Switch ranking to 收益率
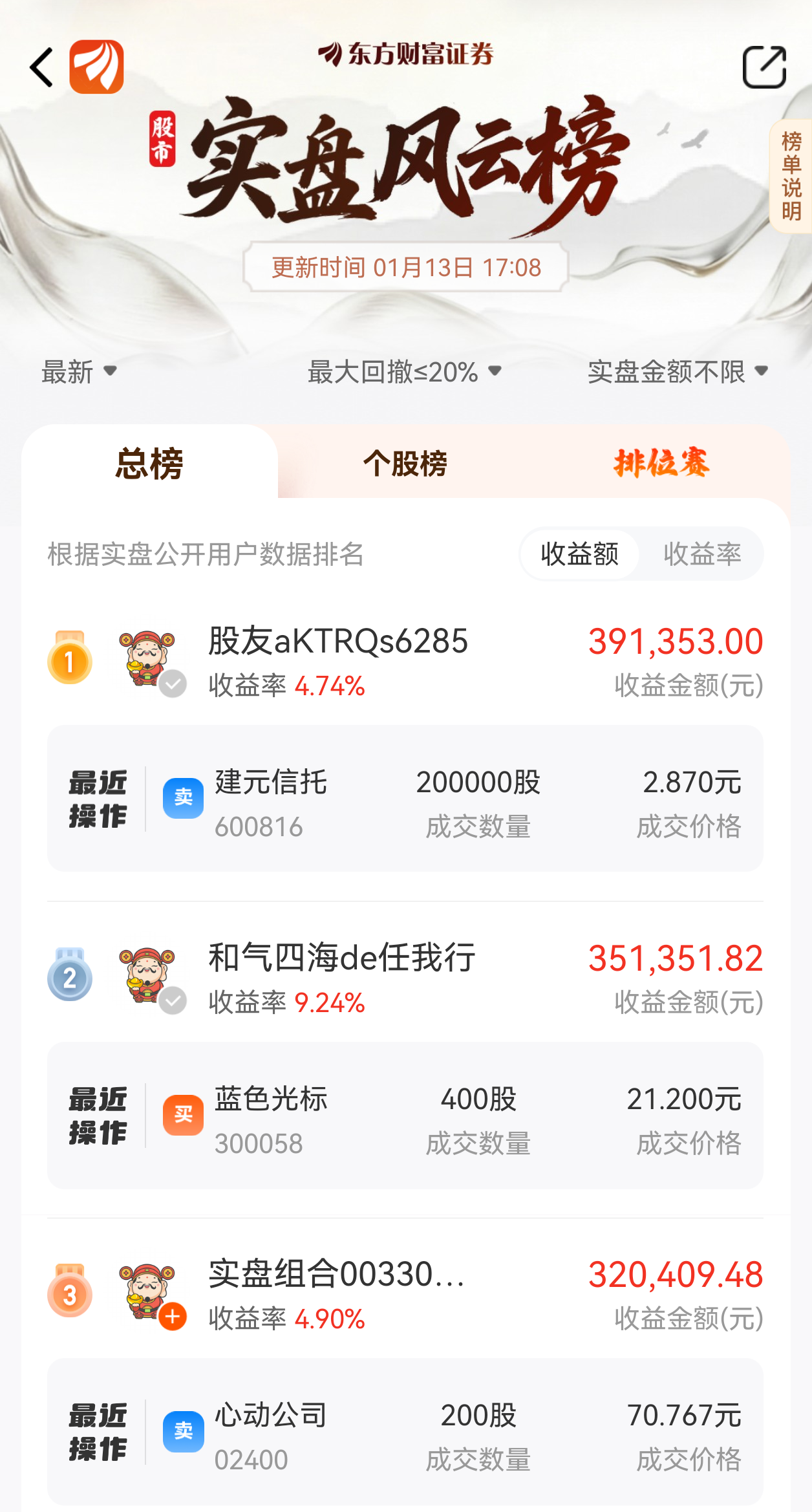The height and width of the screenshot is (1512, 812). 703,554
